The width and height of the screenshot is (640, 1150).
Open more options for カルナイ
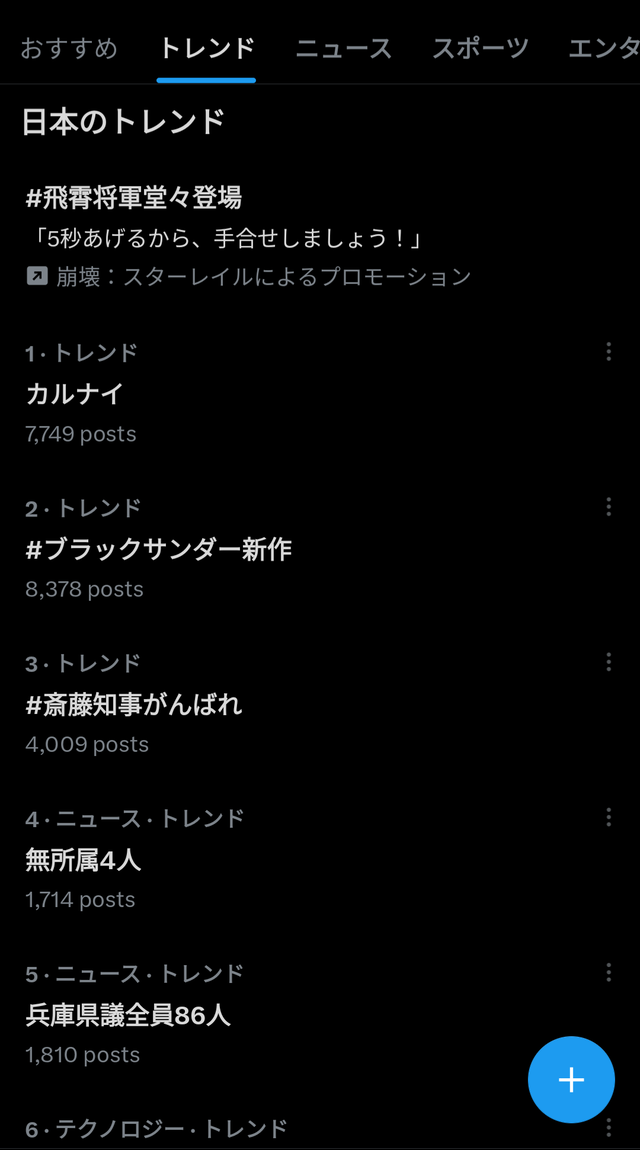[x=608, y=352]
